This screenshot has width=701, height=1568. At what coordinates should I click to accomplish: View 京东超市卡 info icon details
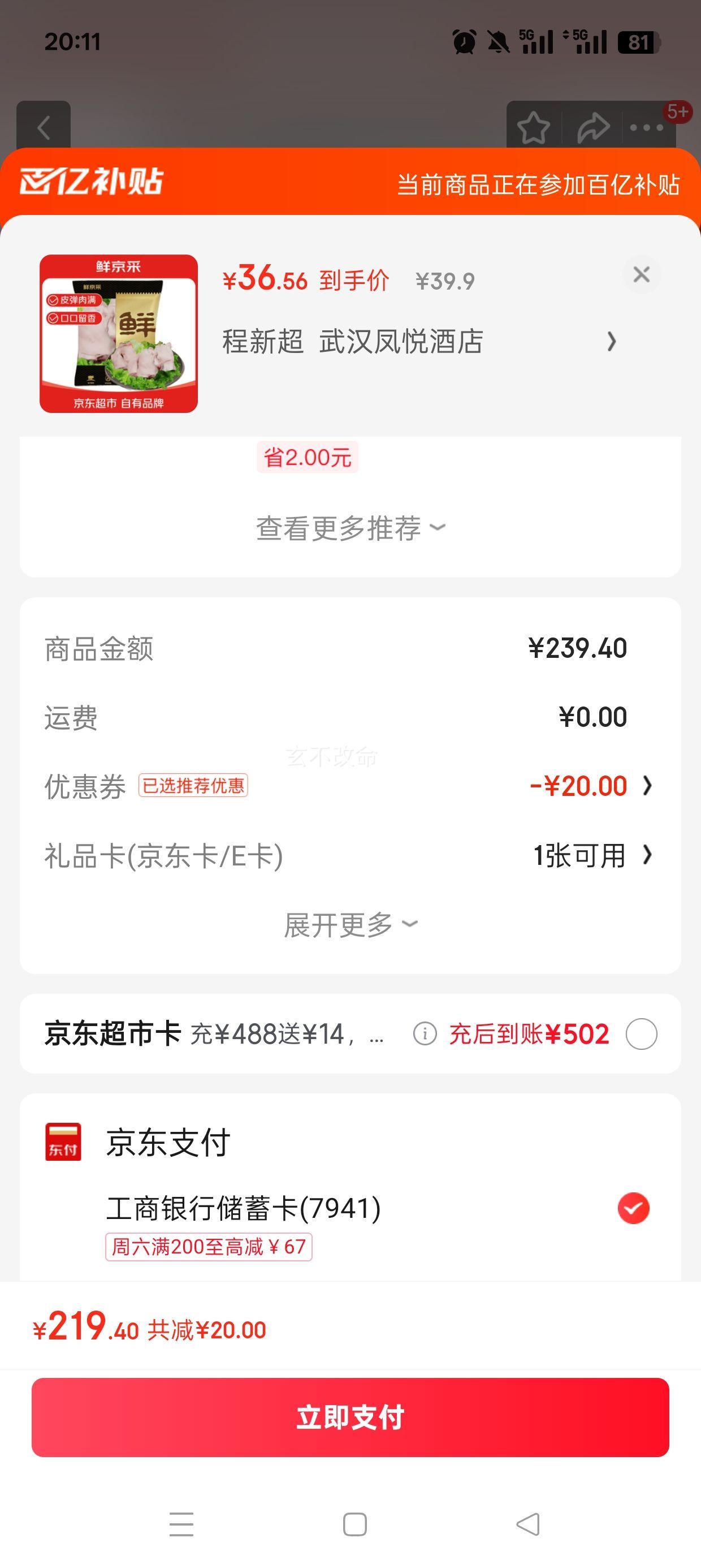[425, 1034]
